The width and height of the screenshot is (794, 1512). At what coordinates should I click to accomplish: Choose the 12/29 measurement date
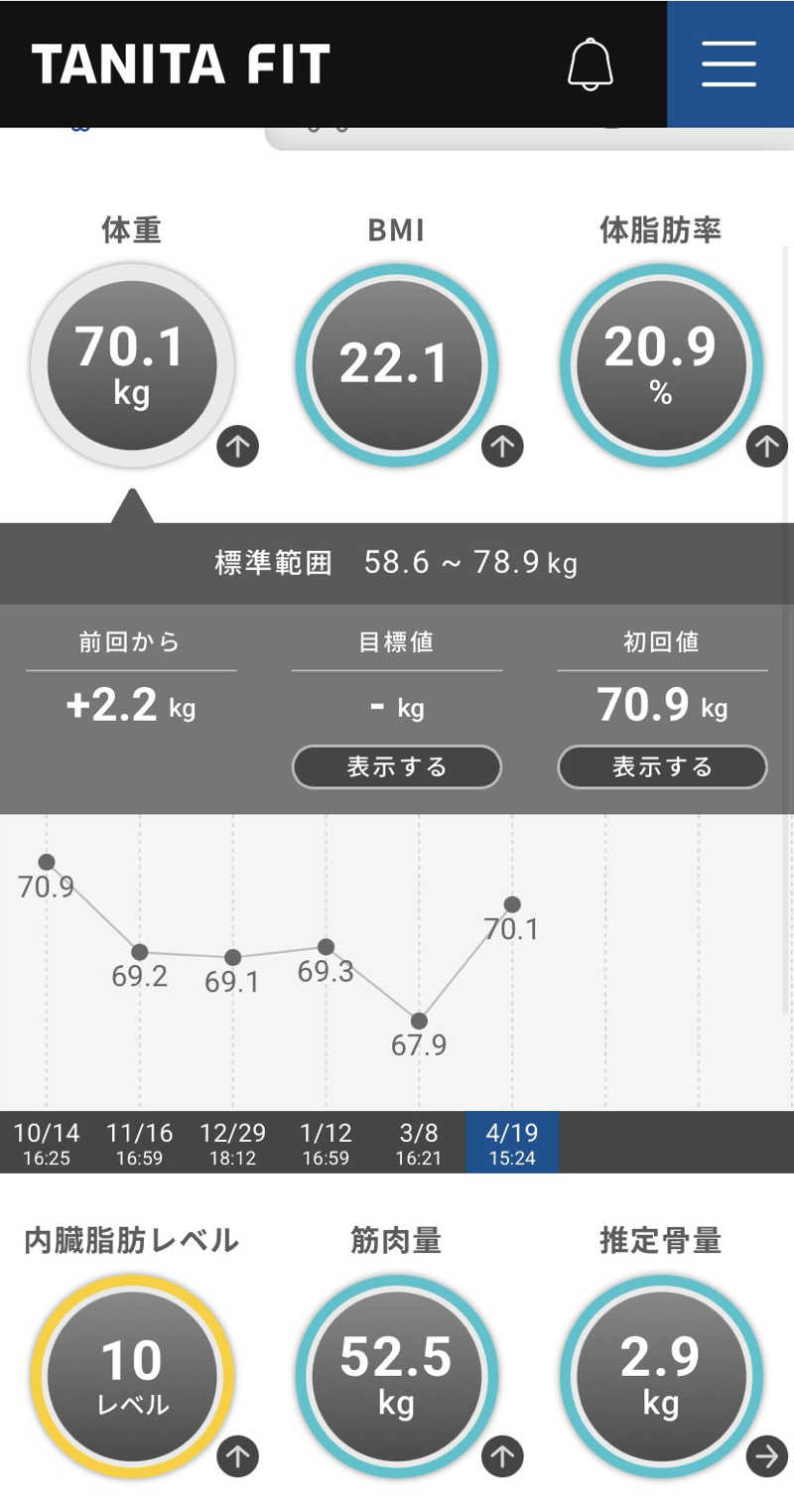233,1143
